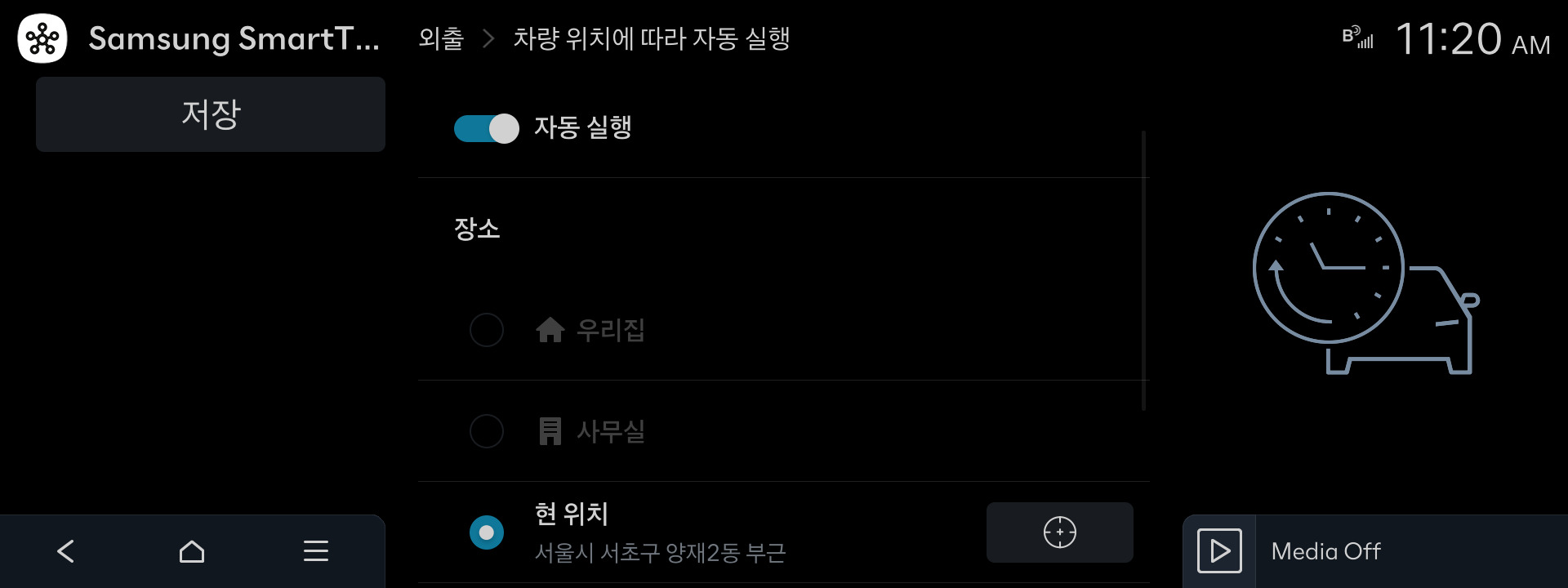This screenshot has width=1568, height=588.
Task: Toggle the 자동 실행 switch off
Action: click(487, 128)
